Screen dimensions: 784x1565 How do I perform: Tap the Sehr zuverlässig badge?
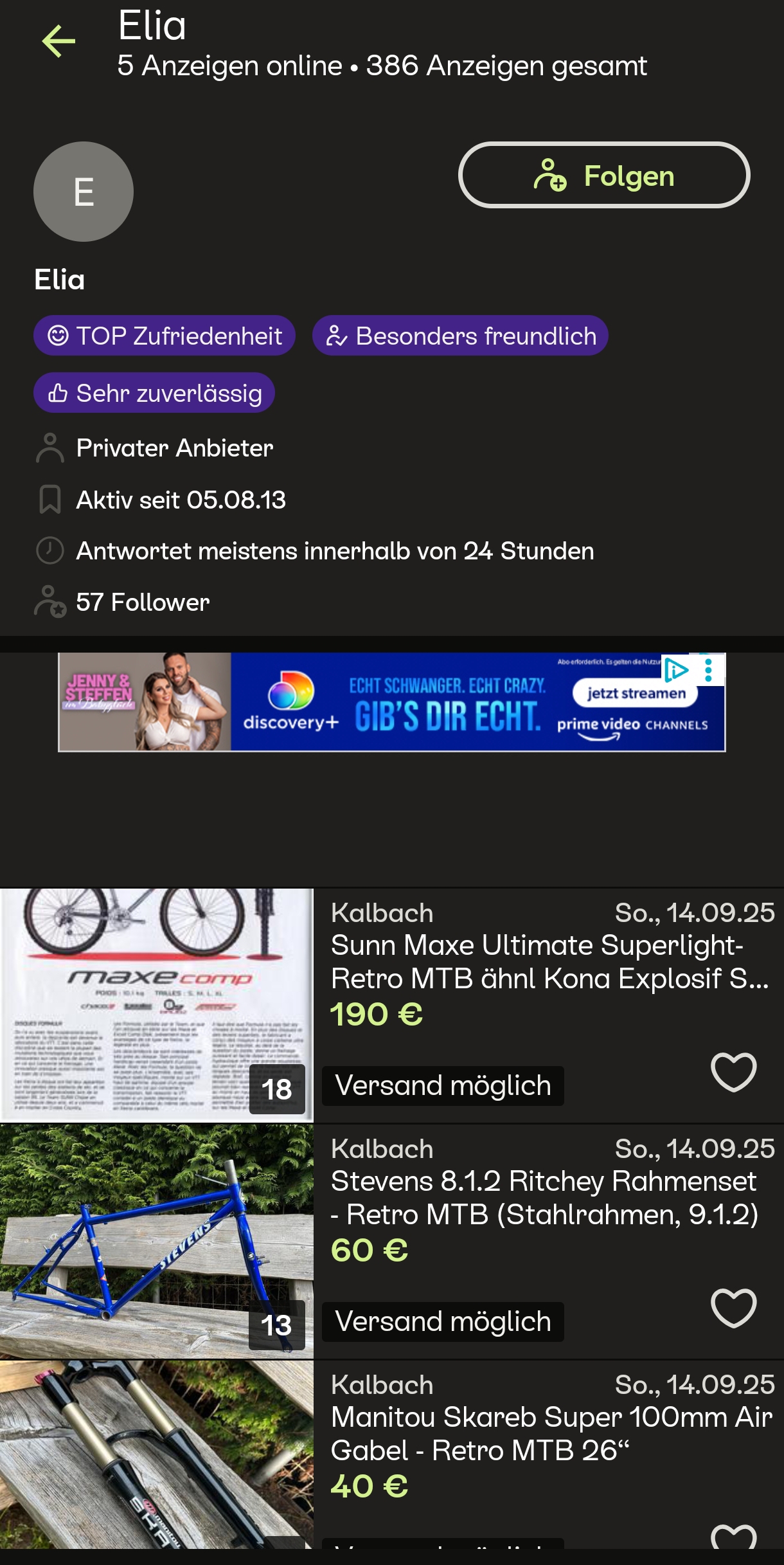point(154,393)
